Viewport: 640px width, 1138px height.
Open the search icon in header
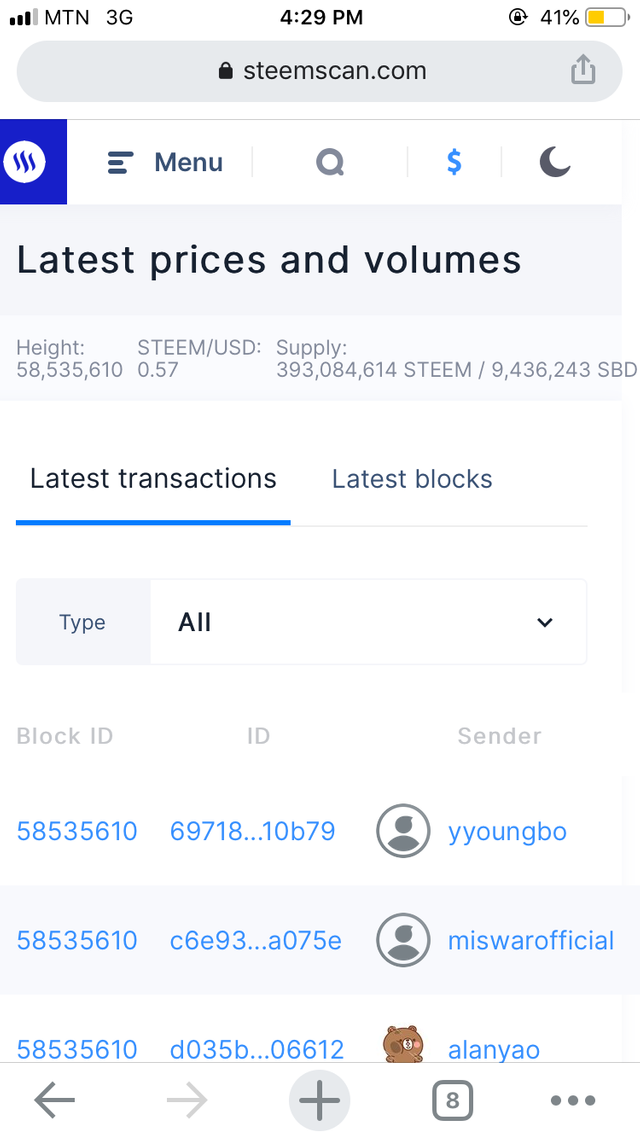(x=330, y=162)
